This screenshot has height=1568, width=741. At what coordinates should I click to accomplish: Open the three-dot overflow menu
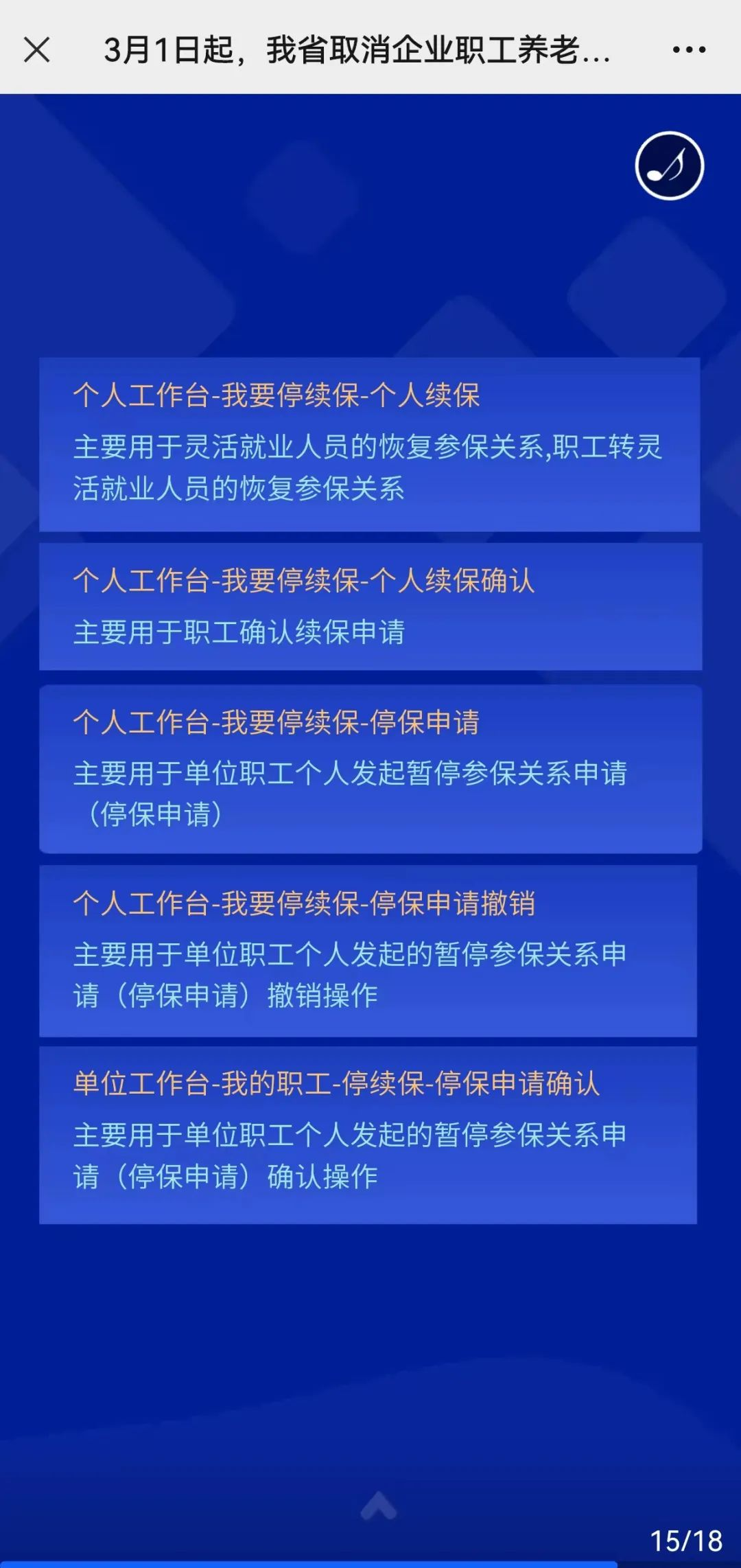click(x=689, y=49)
